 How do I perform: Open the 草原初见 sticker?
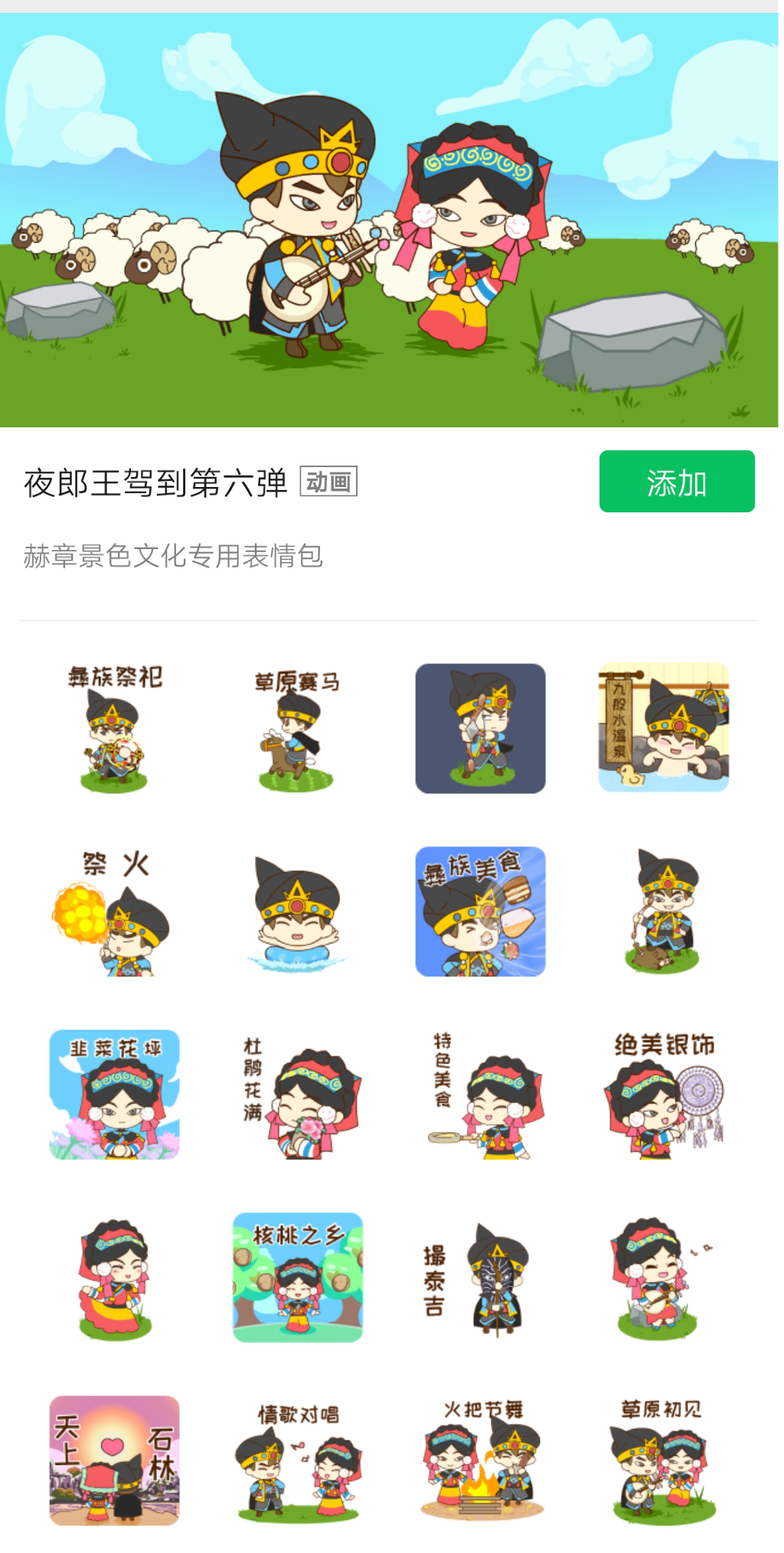(664, 1460)
